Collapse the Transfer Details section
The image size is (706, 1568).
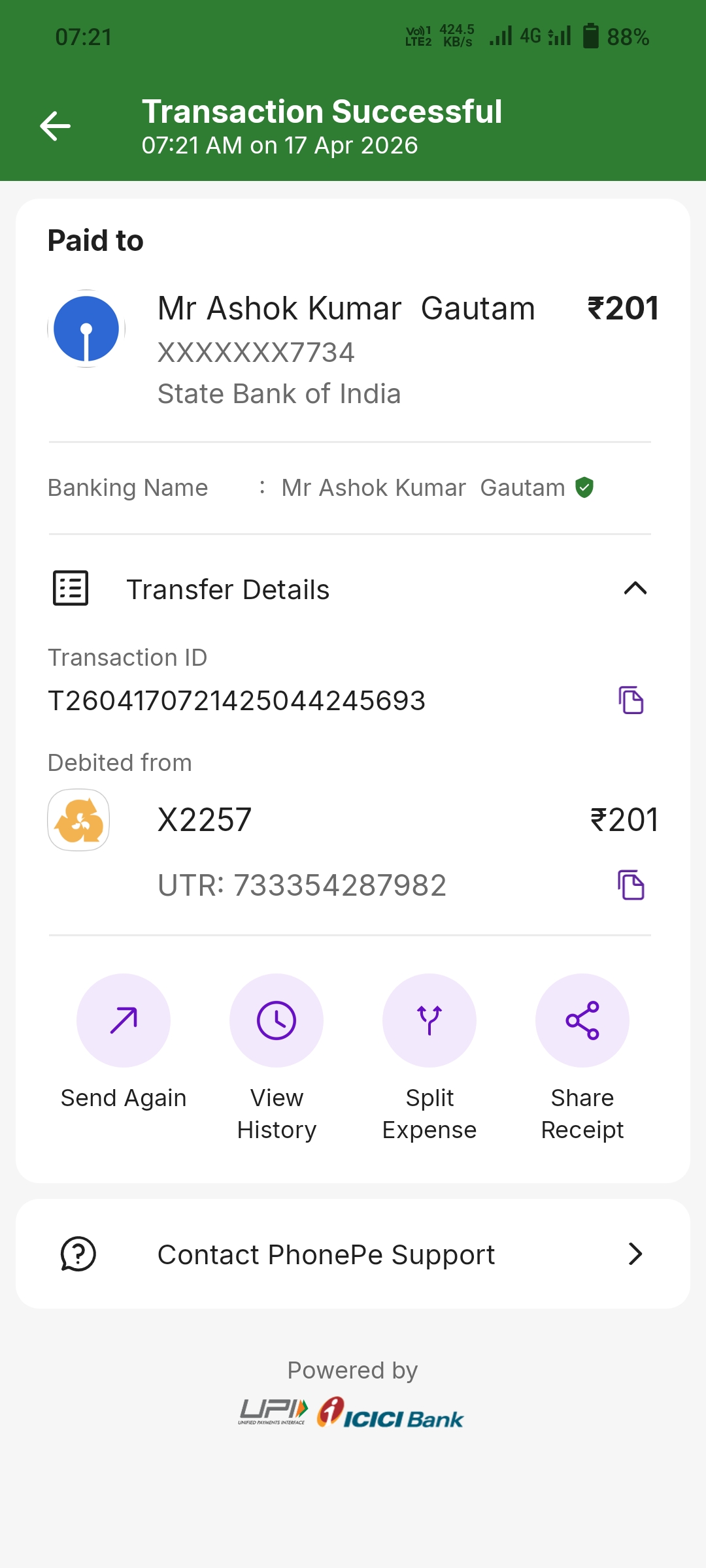point(635,589)
